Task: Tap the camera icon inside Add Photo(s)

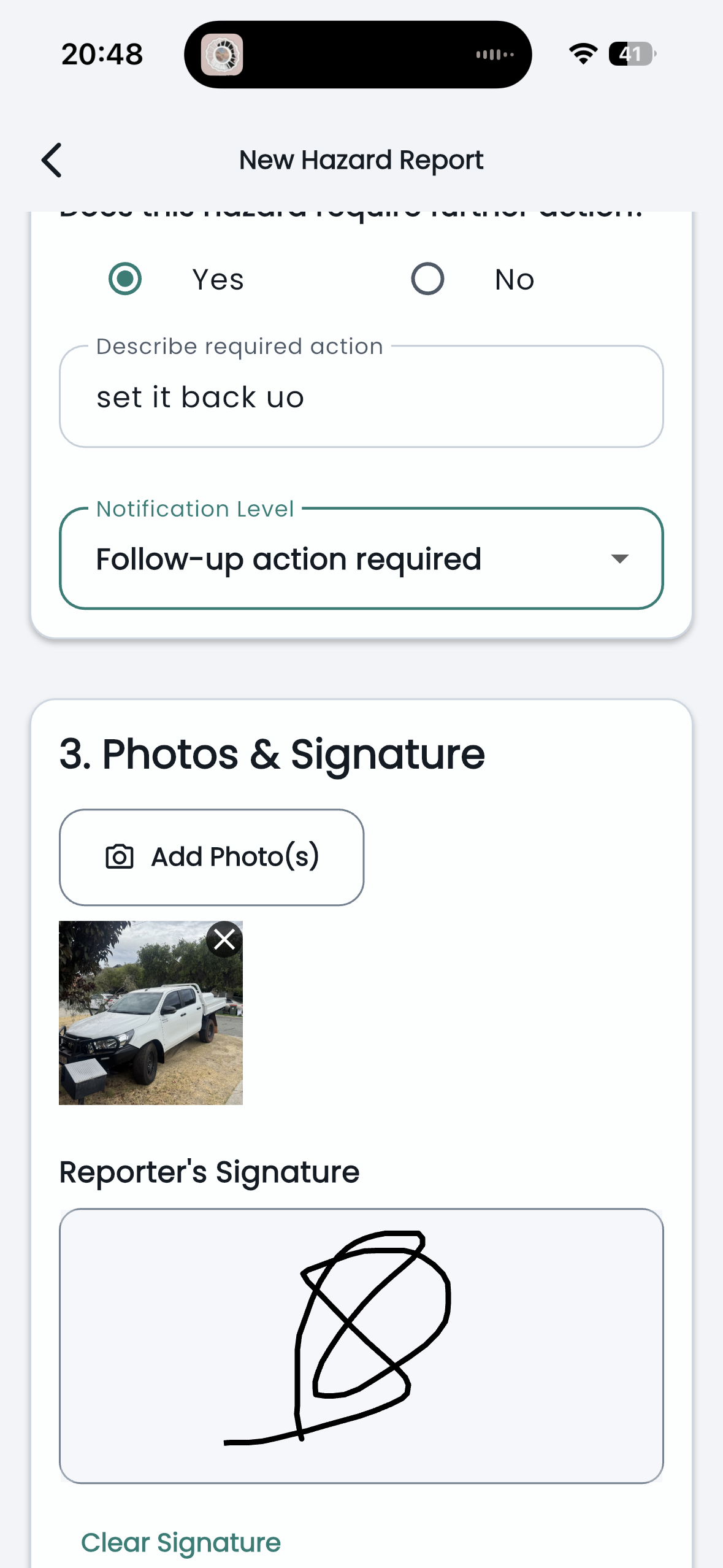Action: click(120, 856)
